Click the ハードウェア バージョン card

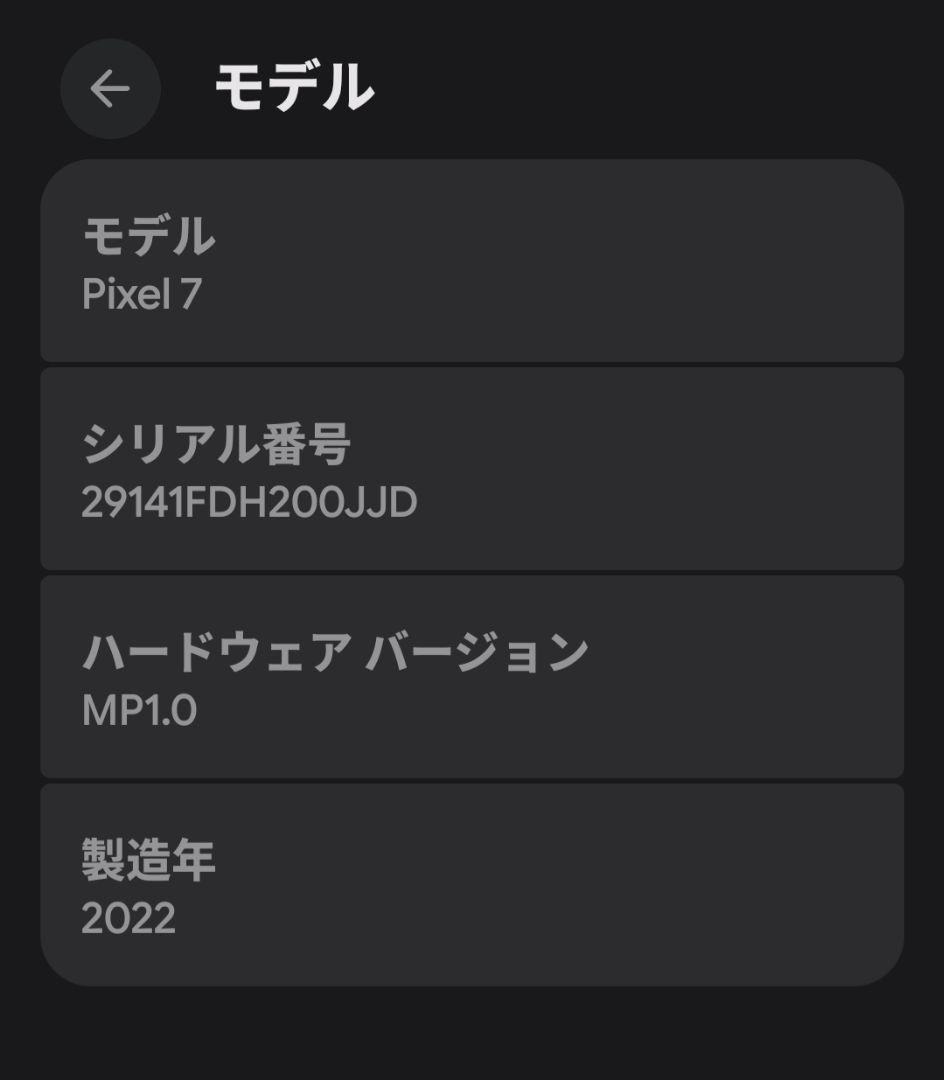[470, 675]
